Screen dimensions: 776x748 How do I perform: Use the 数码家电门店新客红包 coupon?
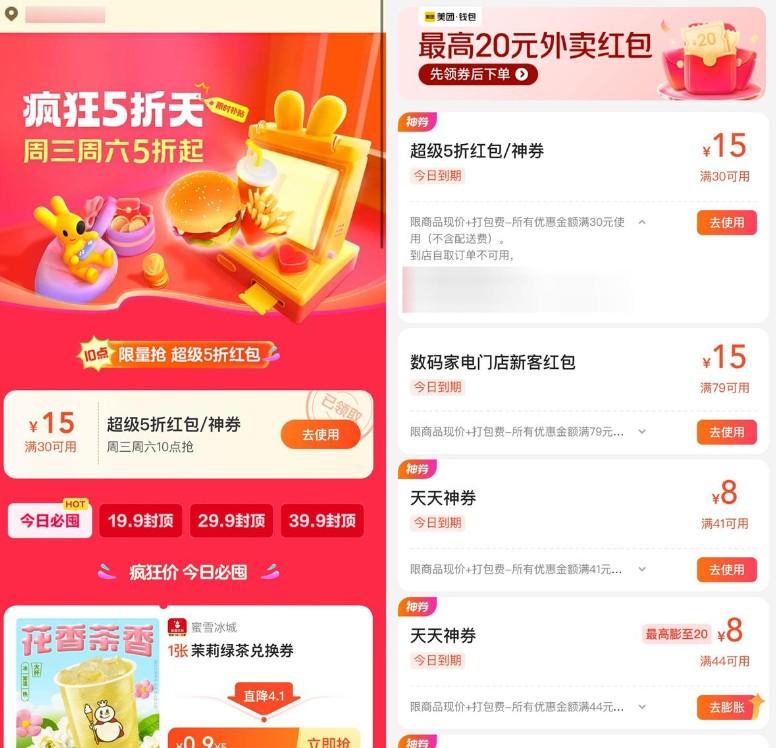(726, 432)
